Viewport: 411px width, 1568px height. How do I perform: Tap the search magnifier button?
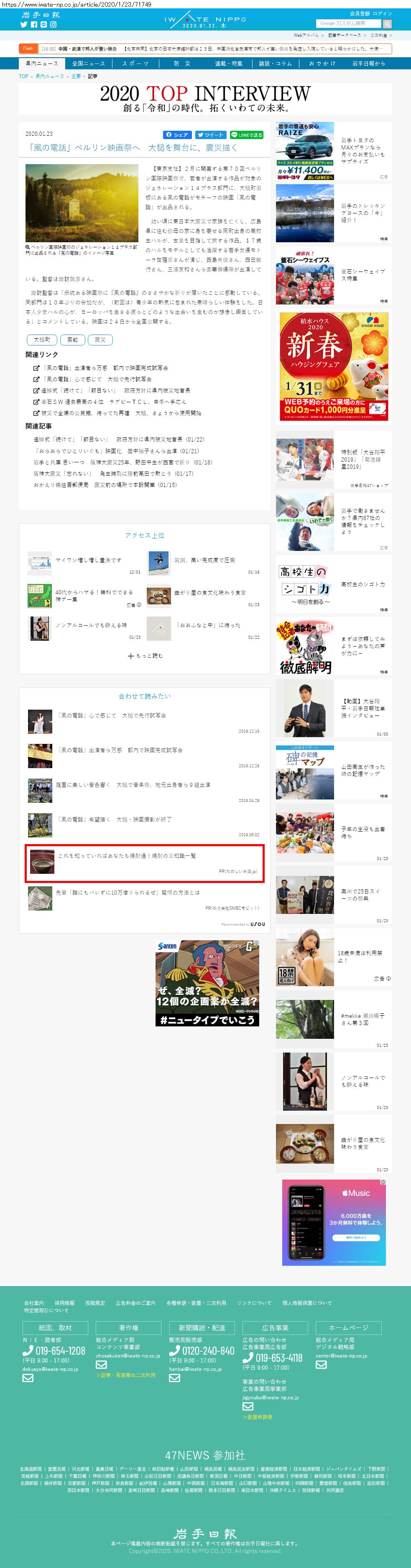pyautogui.click(x=387, y=24)
